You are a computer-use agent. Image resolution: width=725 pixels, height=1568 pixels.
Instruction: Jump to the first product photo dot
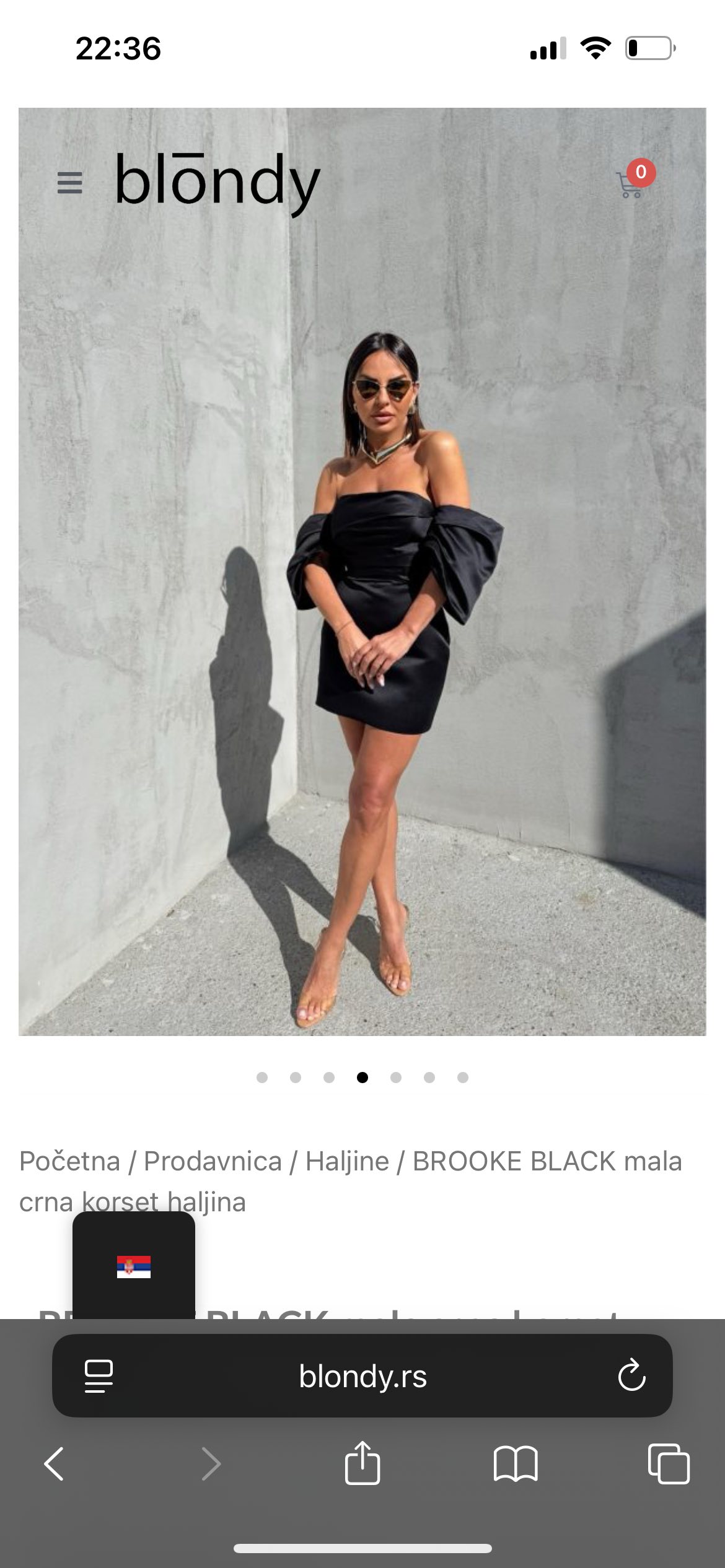[x=262, y=1078]
